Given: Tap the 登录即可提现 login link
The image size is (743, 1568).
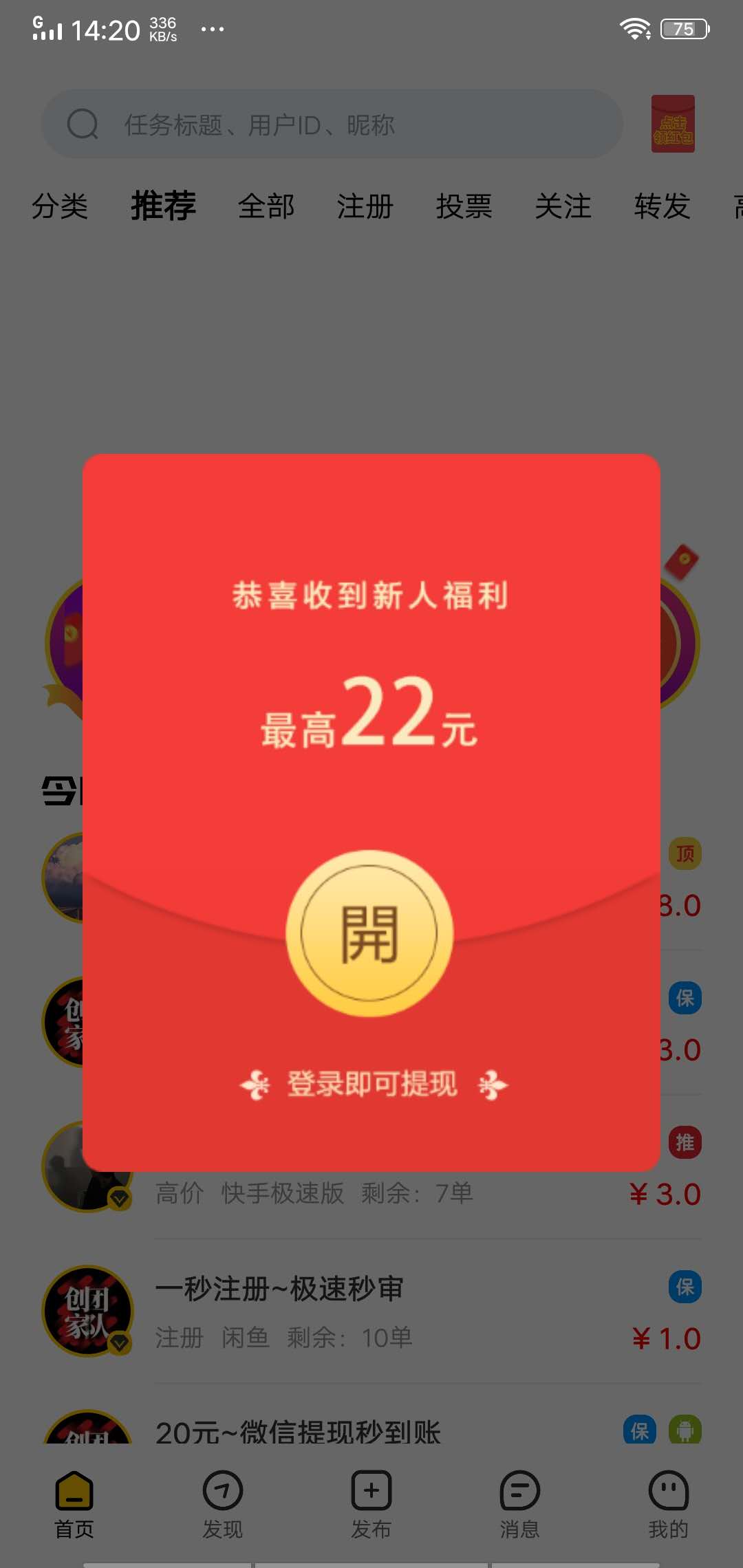Looking at the screenshot, I should 371,1080.
